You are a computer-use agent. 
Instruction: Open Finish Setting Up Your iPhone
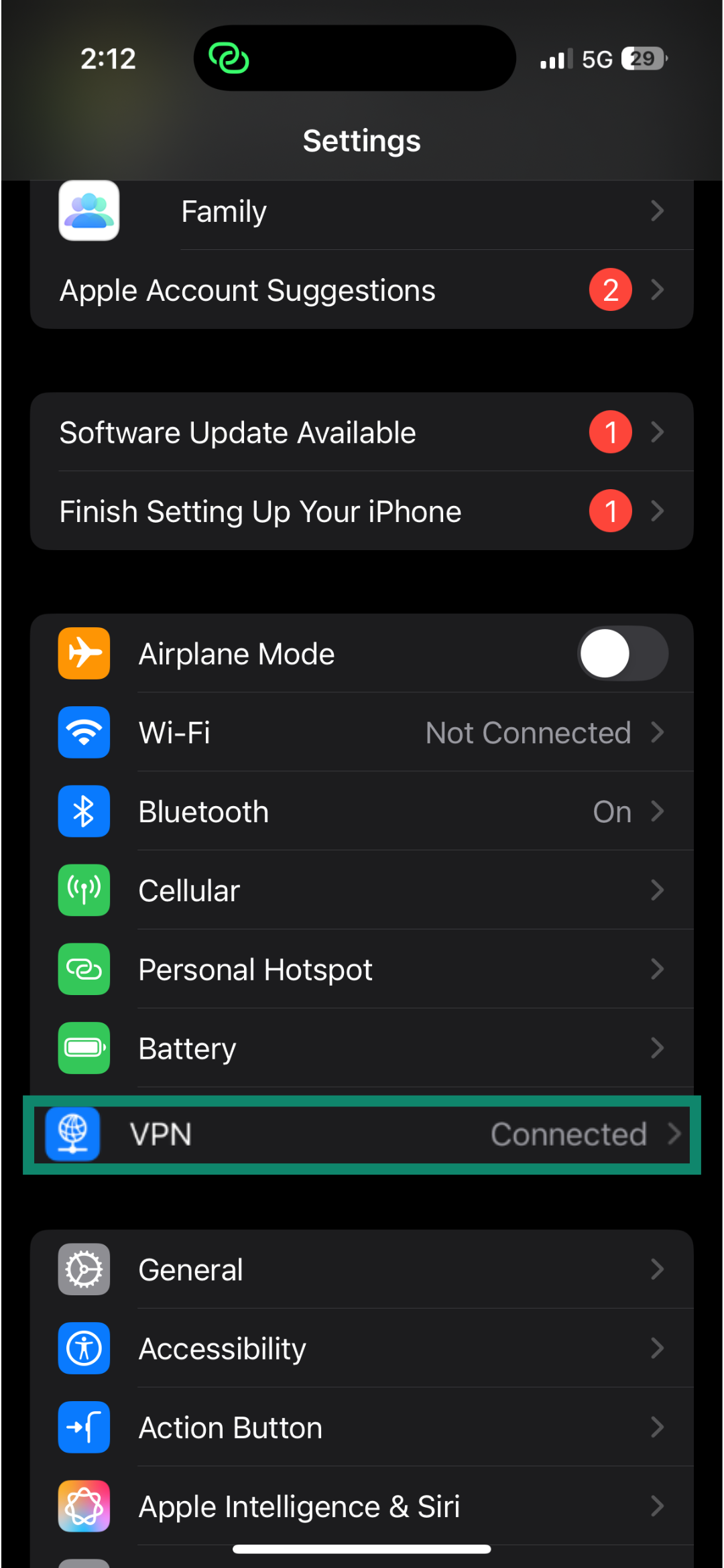(362, 511)
